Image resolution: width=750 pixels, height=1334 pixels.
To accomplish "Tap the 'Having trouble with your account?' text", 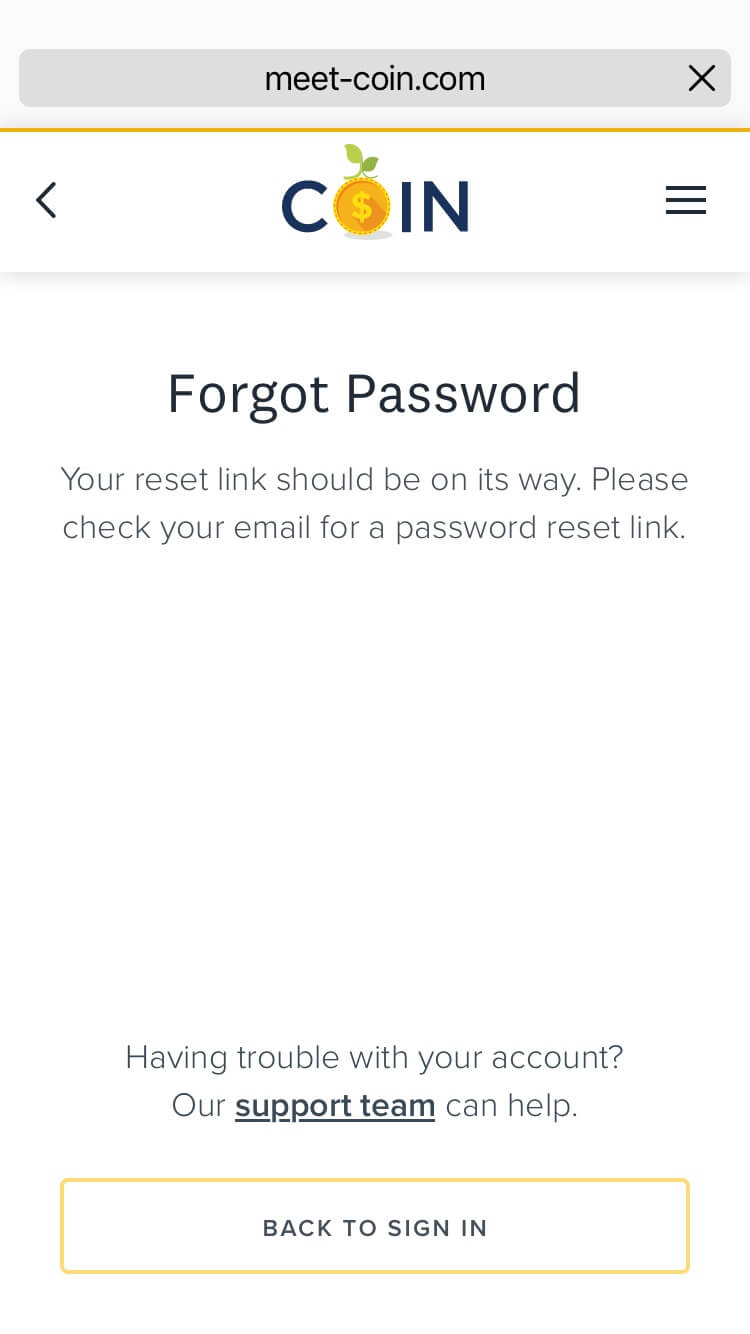I will pos(375,1057).
